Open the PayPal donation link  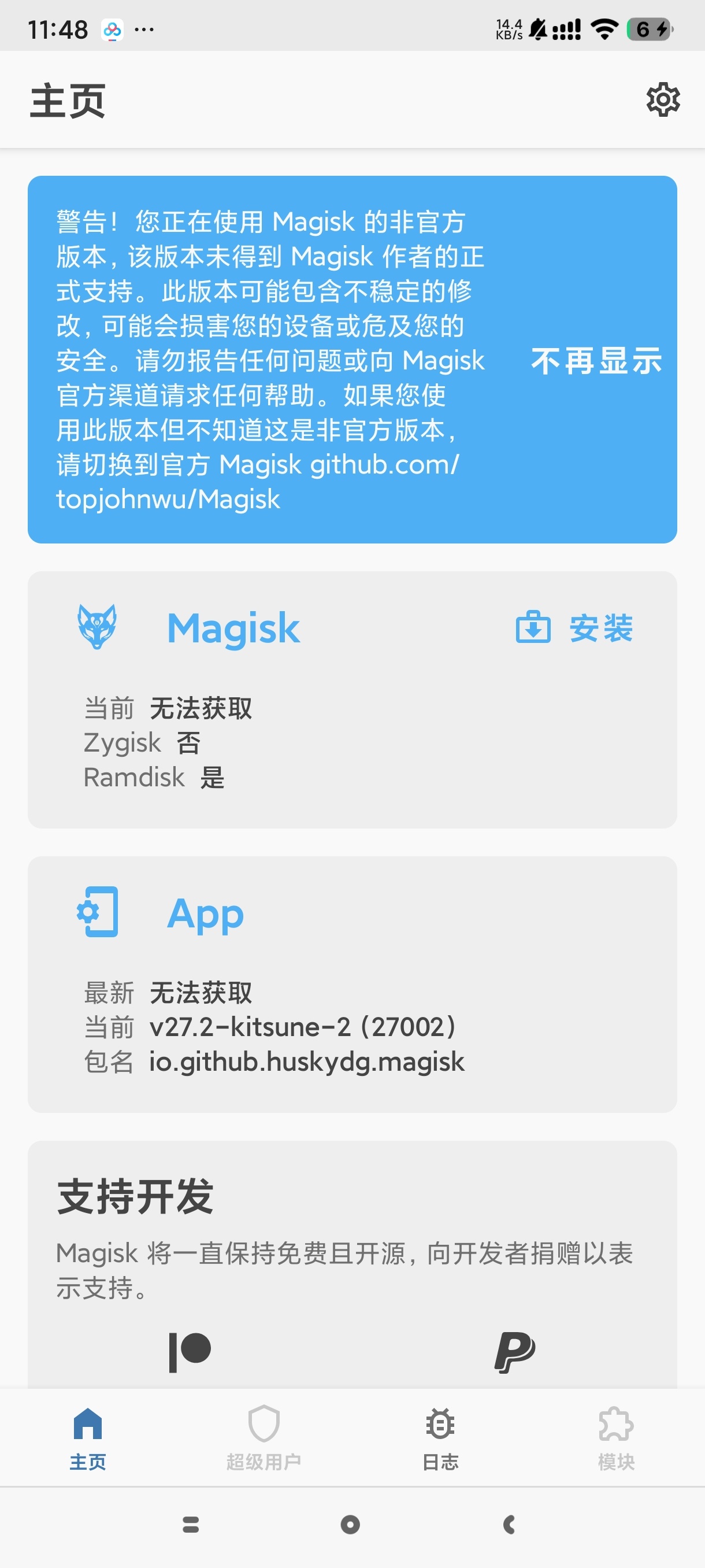[514, 1351]
